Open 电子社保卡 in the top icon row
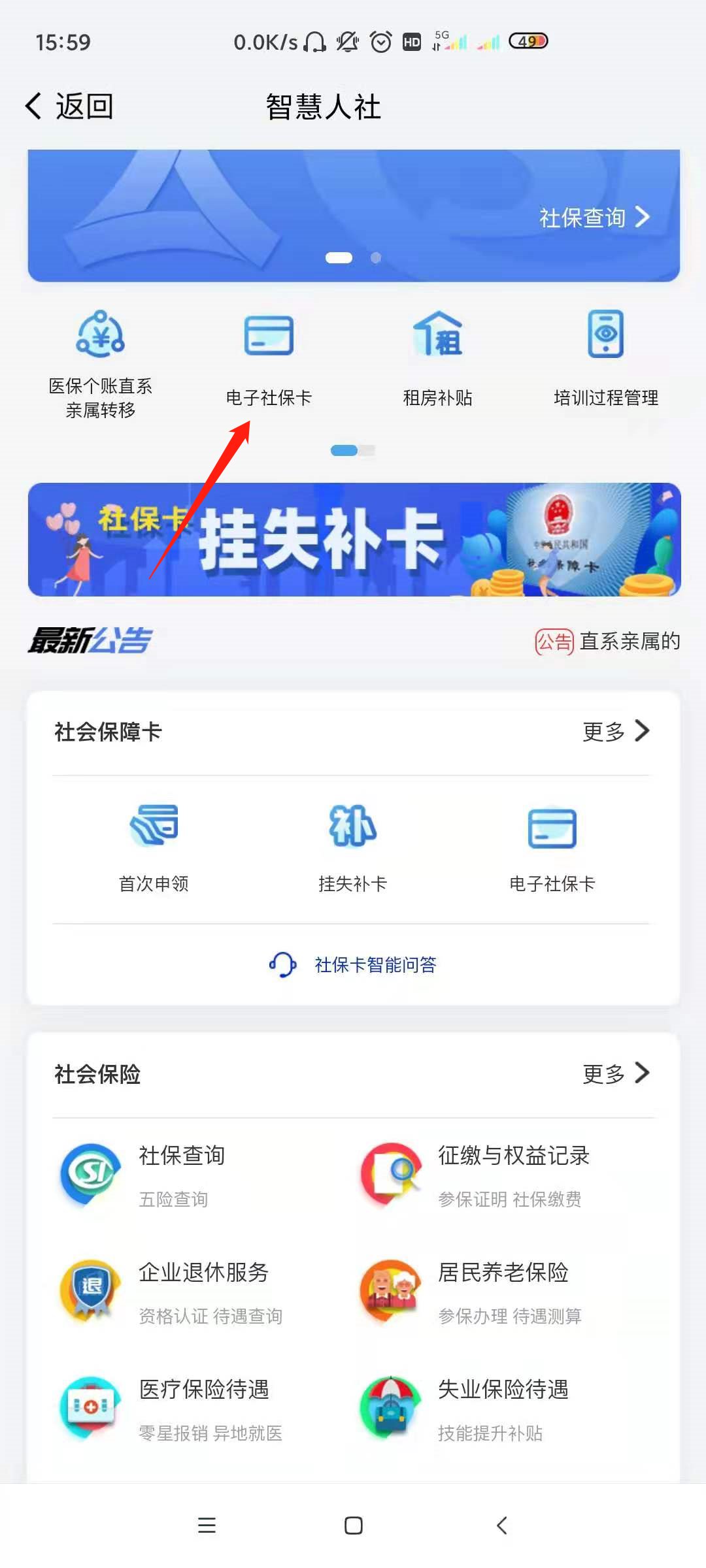 pyautogui.click(x=269, y=359)
